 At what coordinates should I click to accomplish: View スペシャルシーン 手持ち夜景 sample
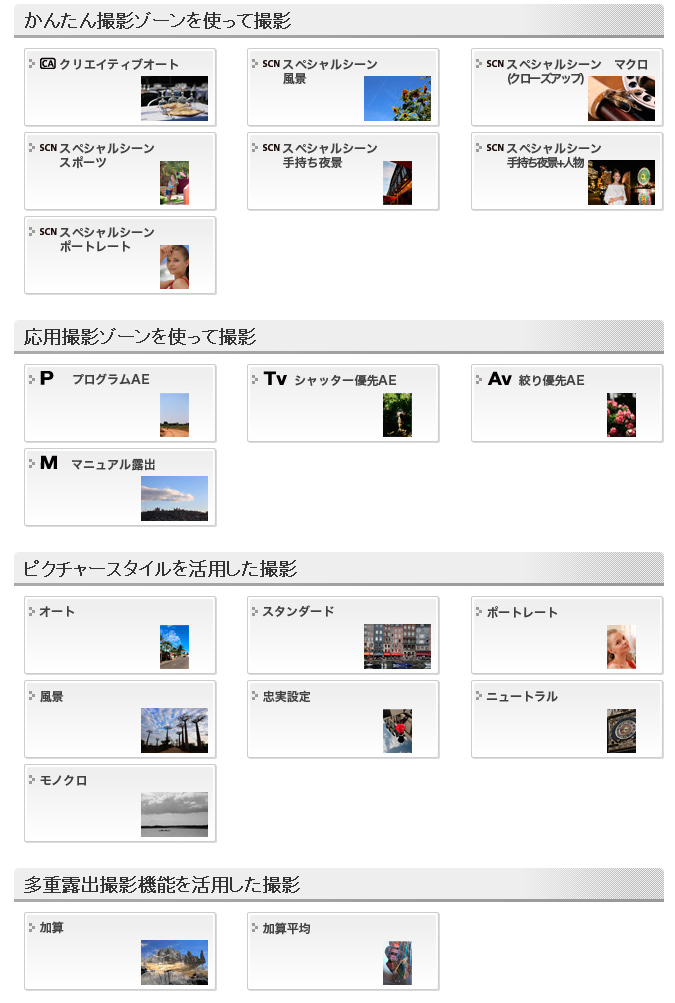coord(343,171)
